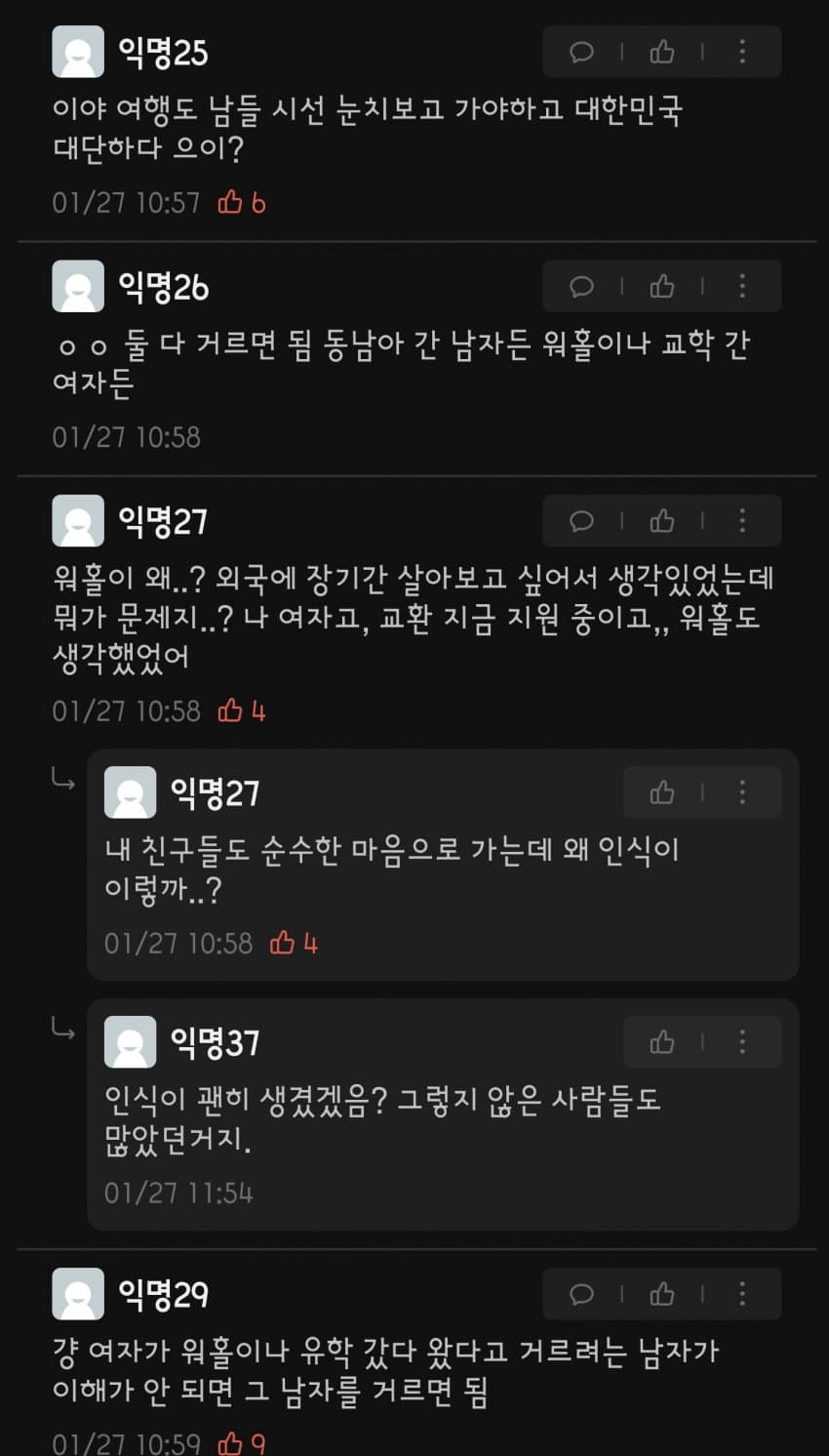829x1456 pixels.
Task: Open more options on 익명27's reply
Action: 742,792
